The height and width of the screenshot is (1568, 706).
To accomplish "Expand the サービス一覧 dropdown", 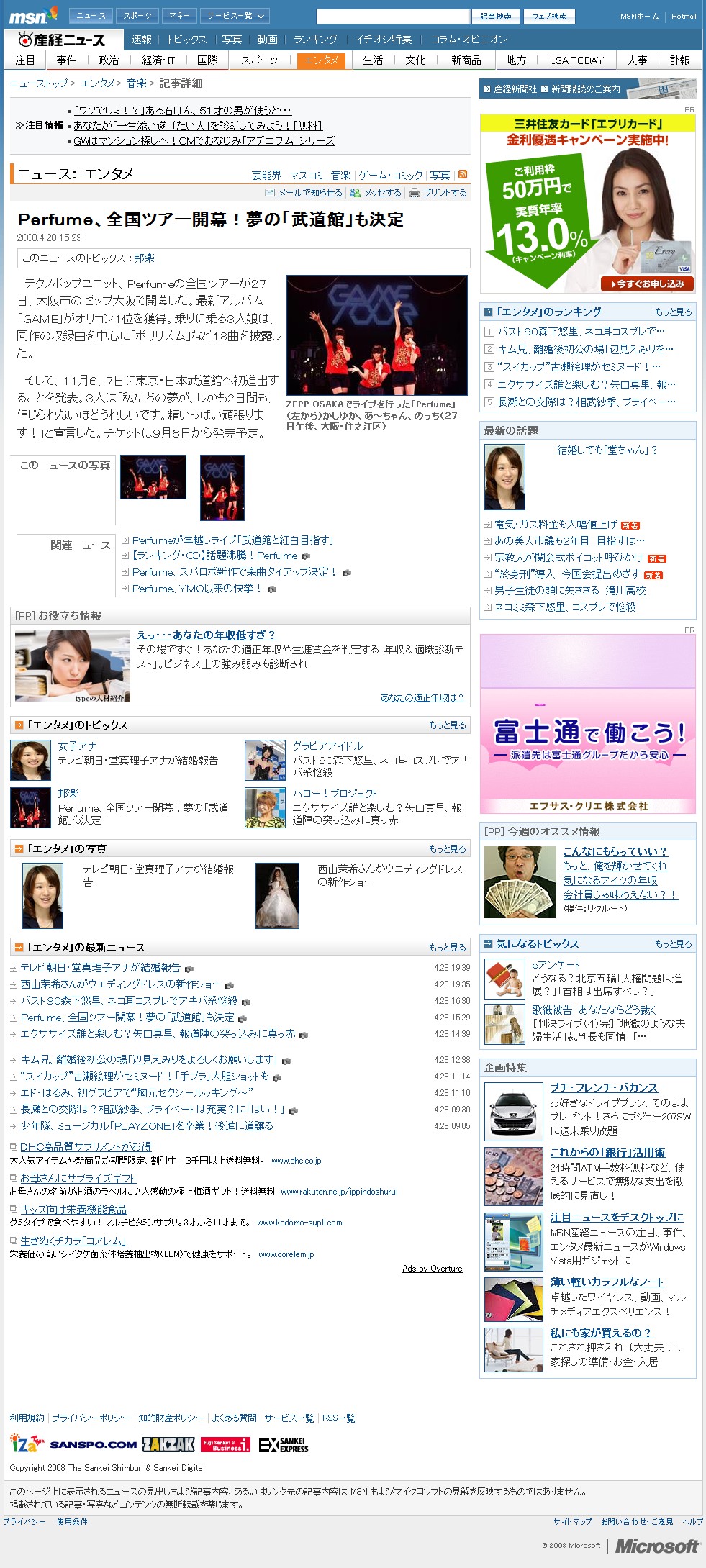I will (235, 15).
